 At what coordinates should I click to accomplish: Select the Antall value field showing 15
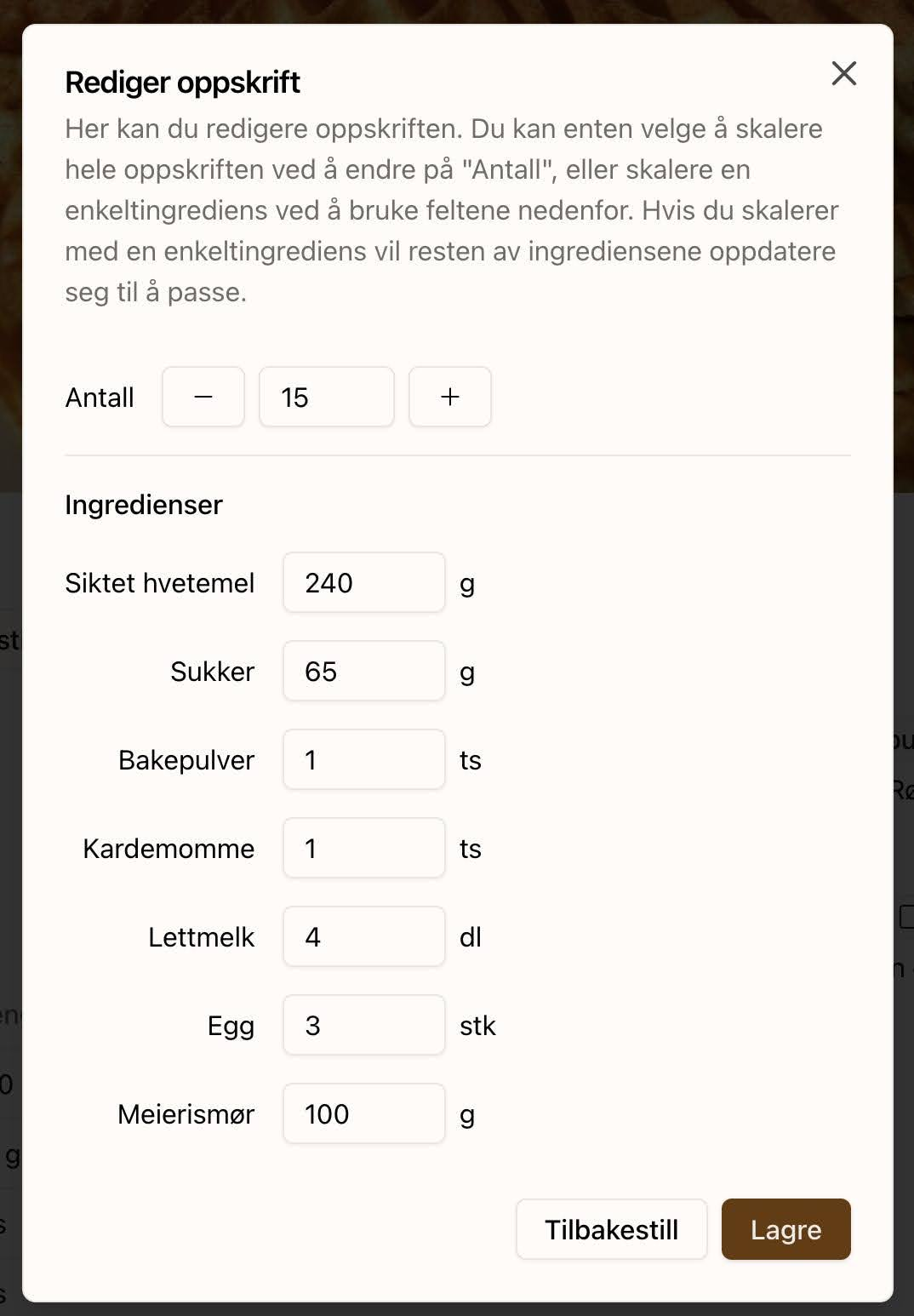[x=326, y=397]
